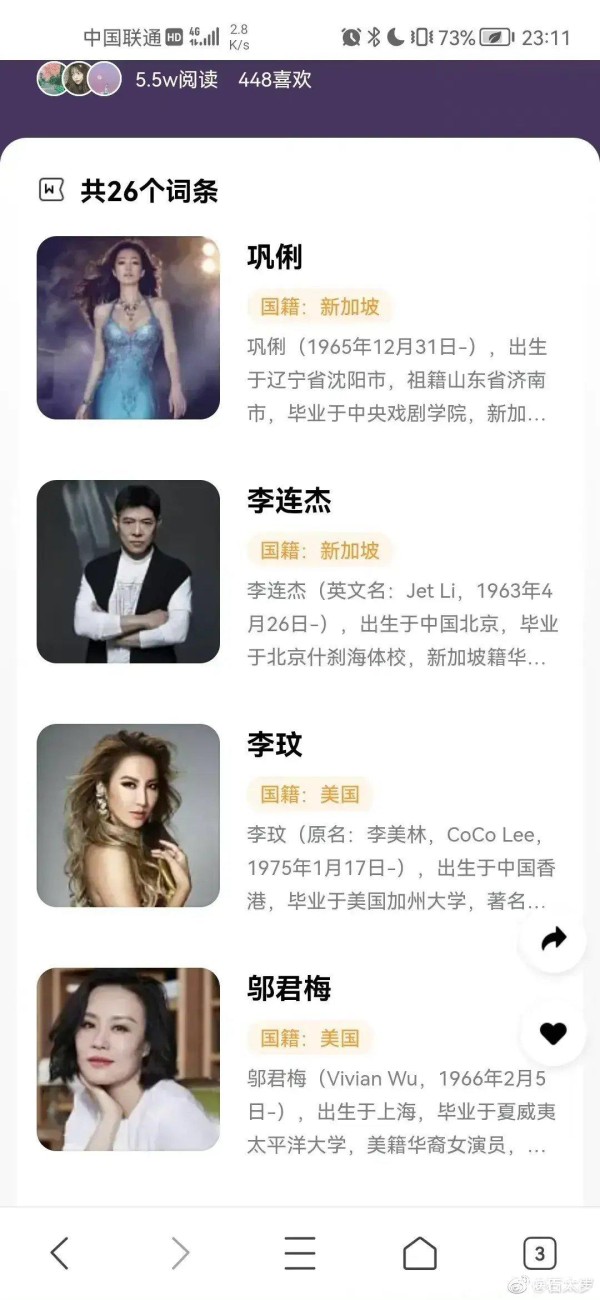Open the 李玟 entry
The height and width of the screenshot is (1300, 600).
coord(275,744)
